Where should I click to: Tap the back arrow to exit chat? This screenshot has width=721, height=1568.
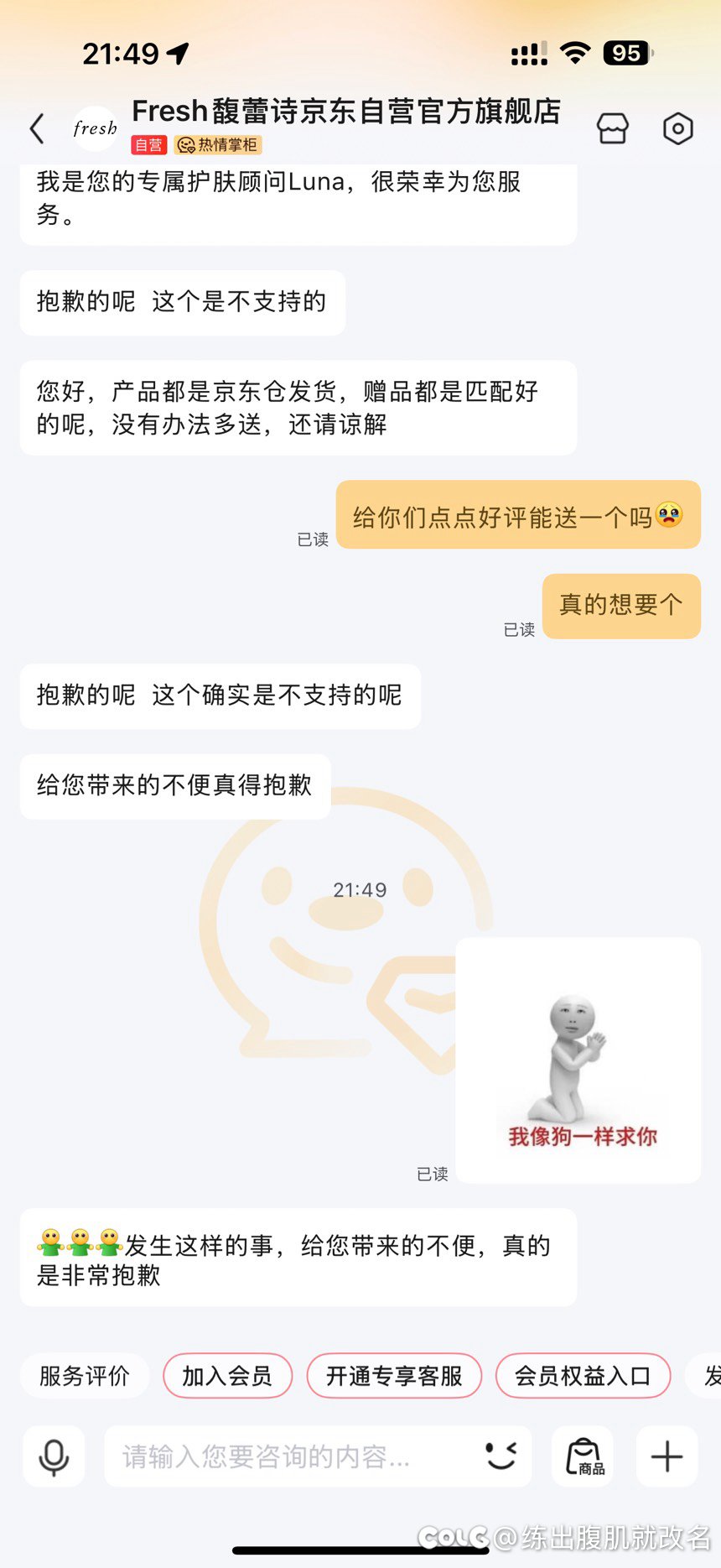(x=35, y=128)
